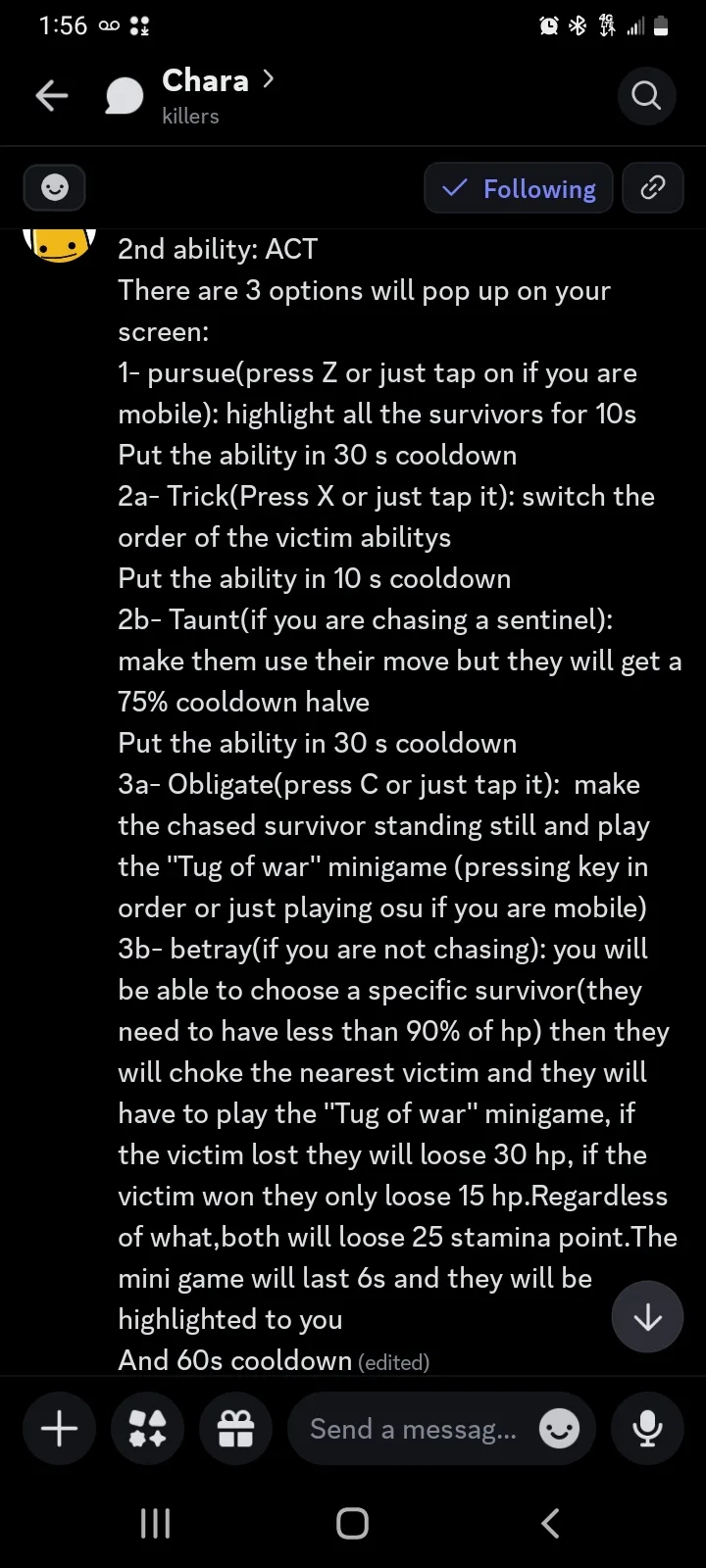Record a voice message
This screenshot has width=706, height=1568.
(x=647, y=1429)
